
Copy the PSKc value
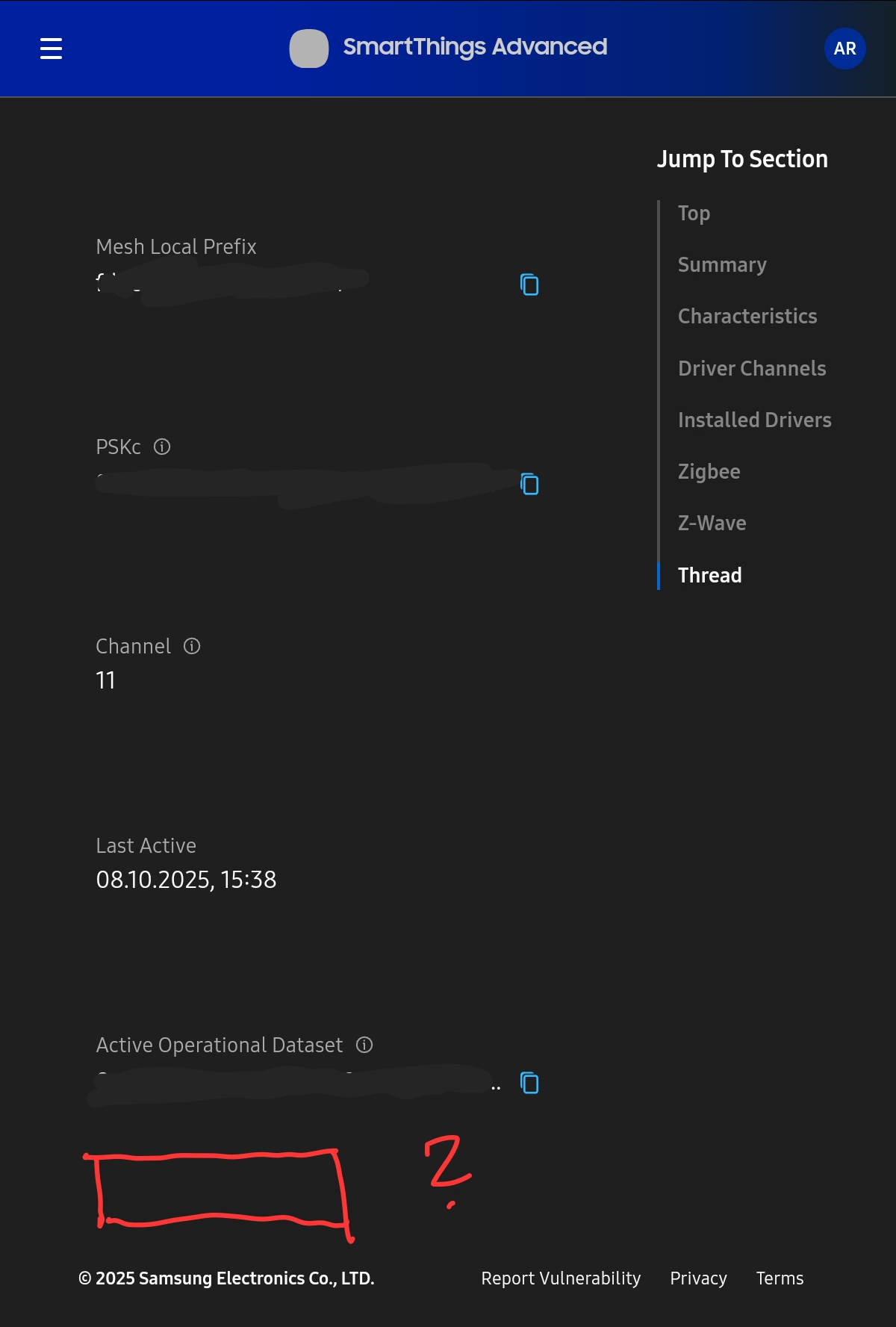[x=529, y=485]
